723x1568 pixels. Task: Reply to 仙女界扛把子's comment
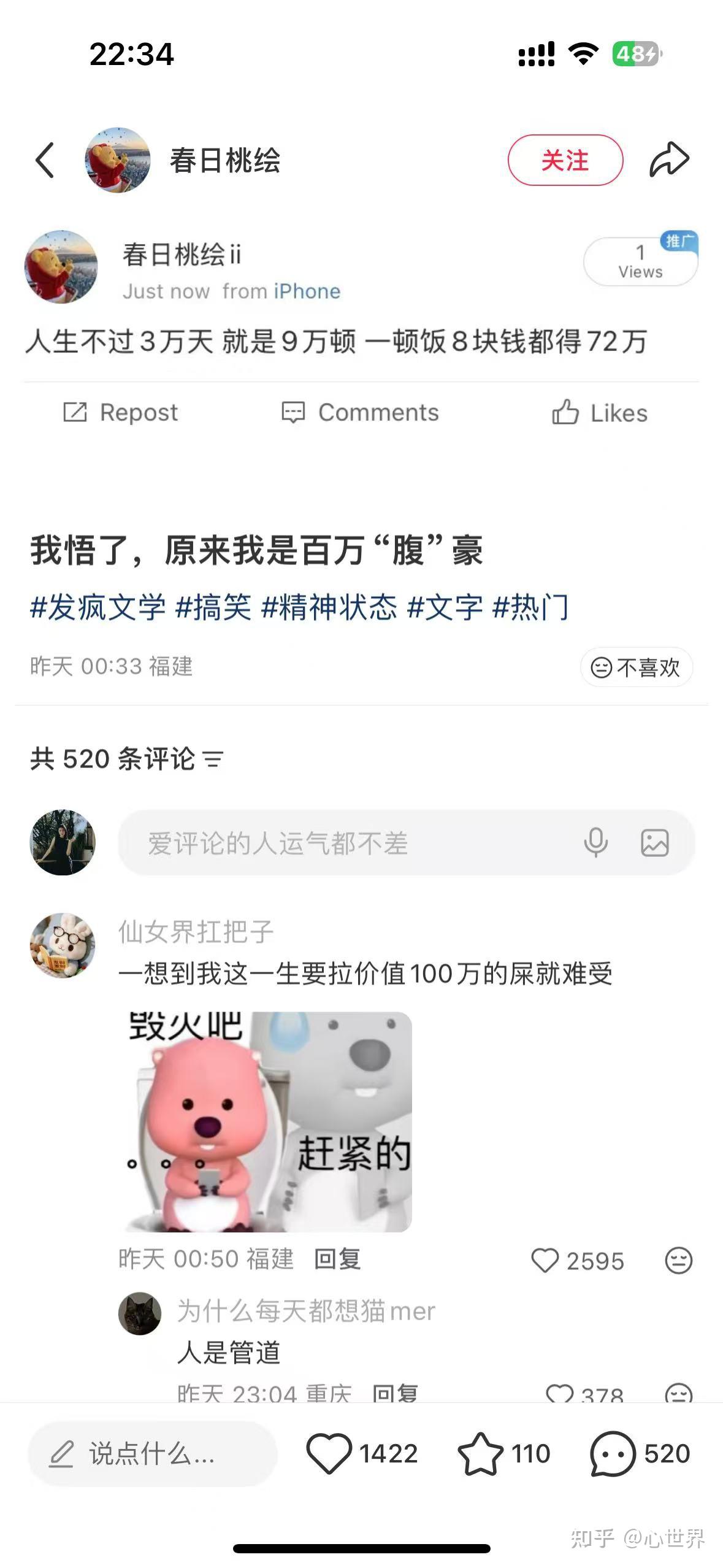tap(337, 1259)
